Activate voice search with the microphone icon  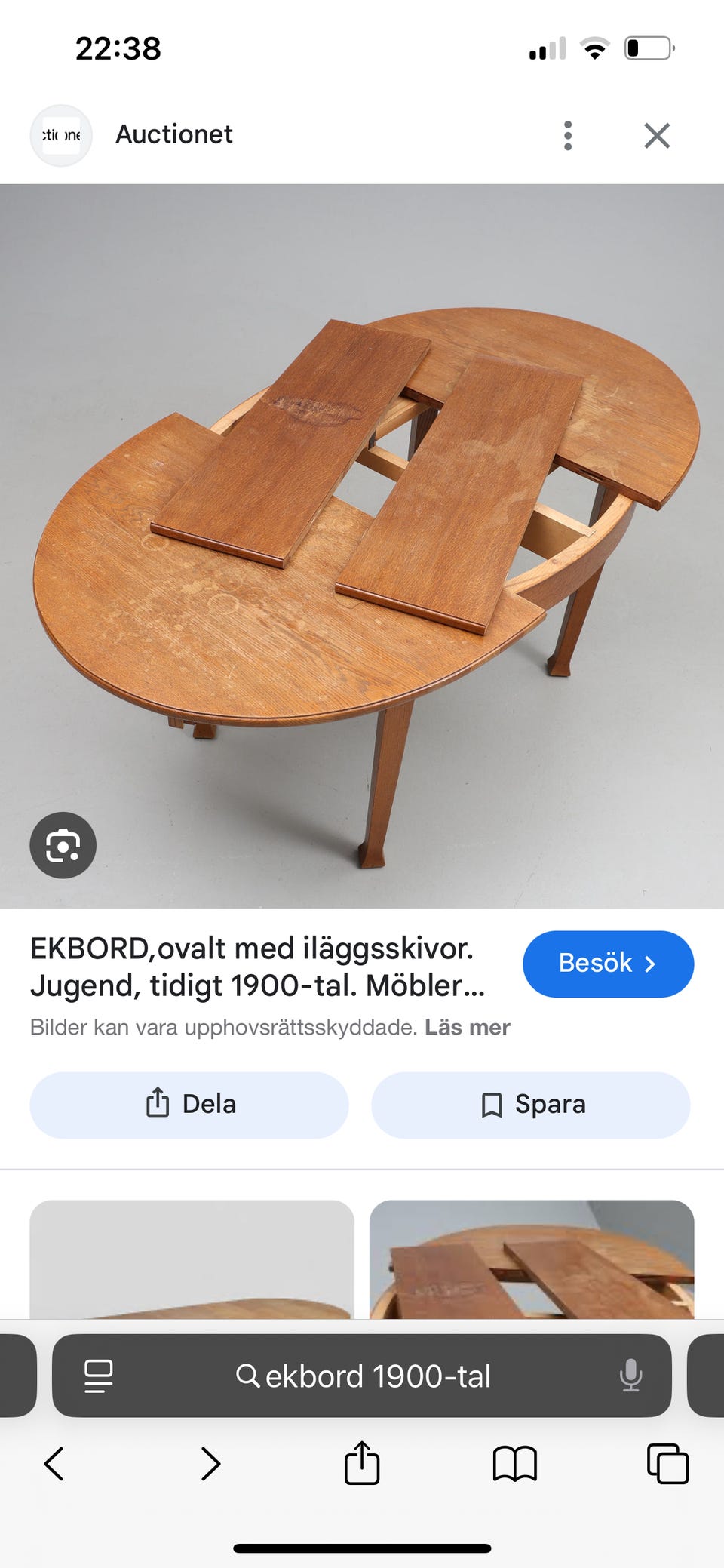[x=631, y=1376]
